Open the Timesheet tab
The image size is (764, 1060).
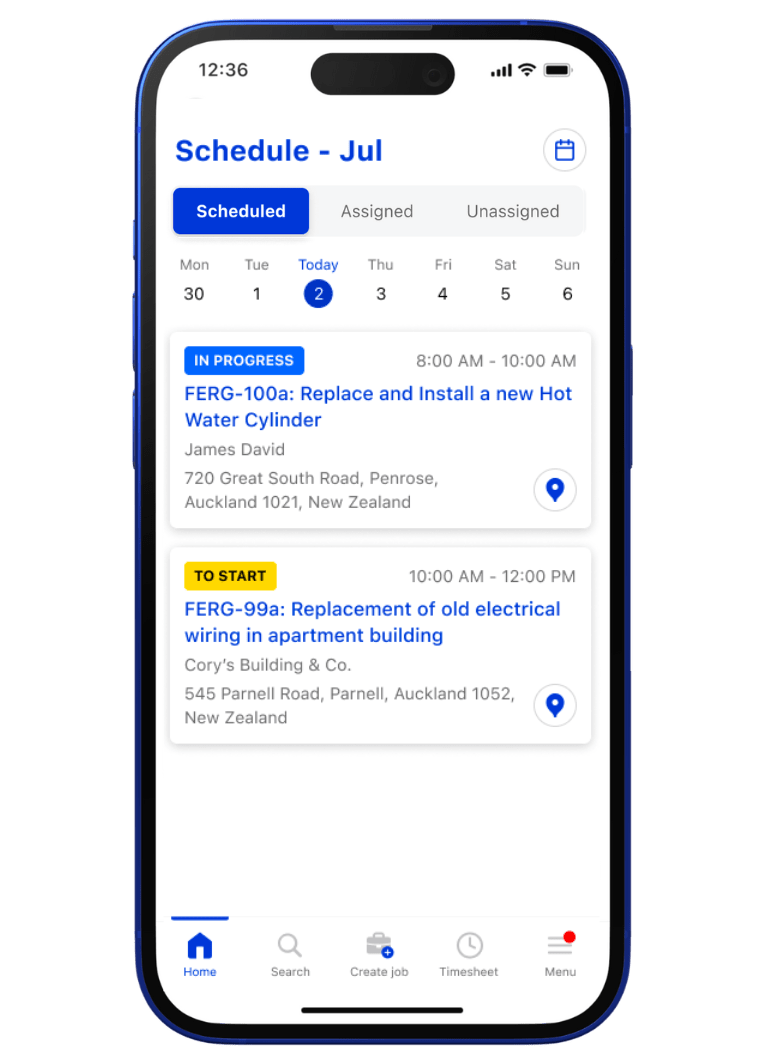(x=469, y=954)
